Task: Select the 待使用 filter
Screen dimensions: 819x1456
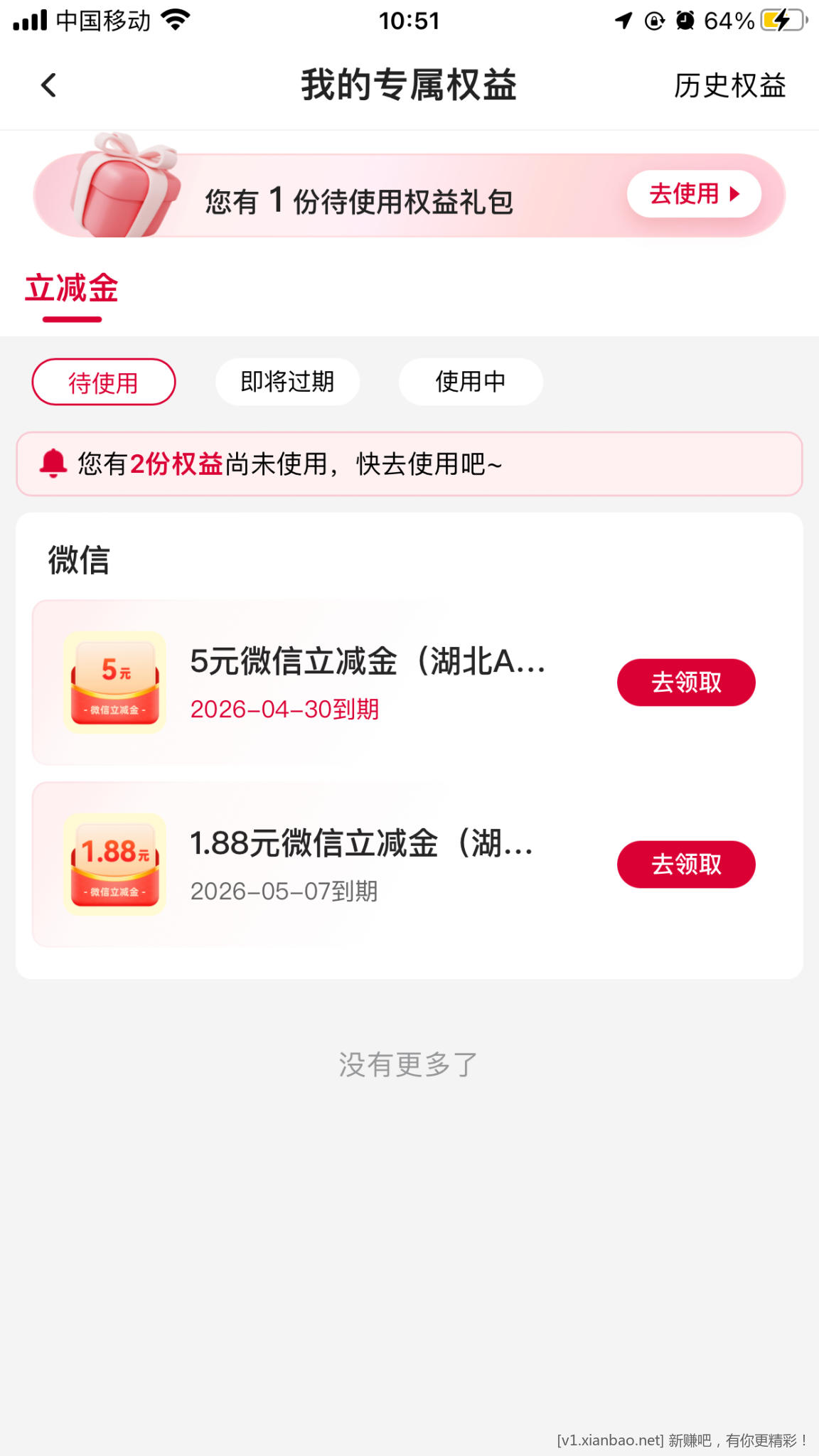Action: pos(103,381)
